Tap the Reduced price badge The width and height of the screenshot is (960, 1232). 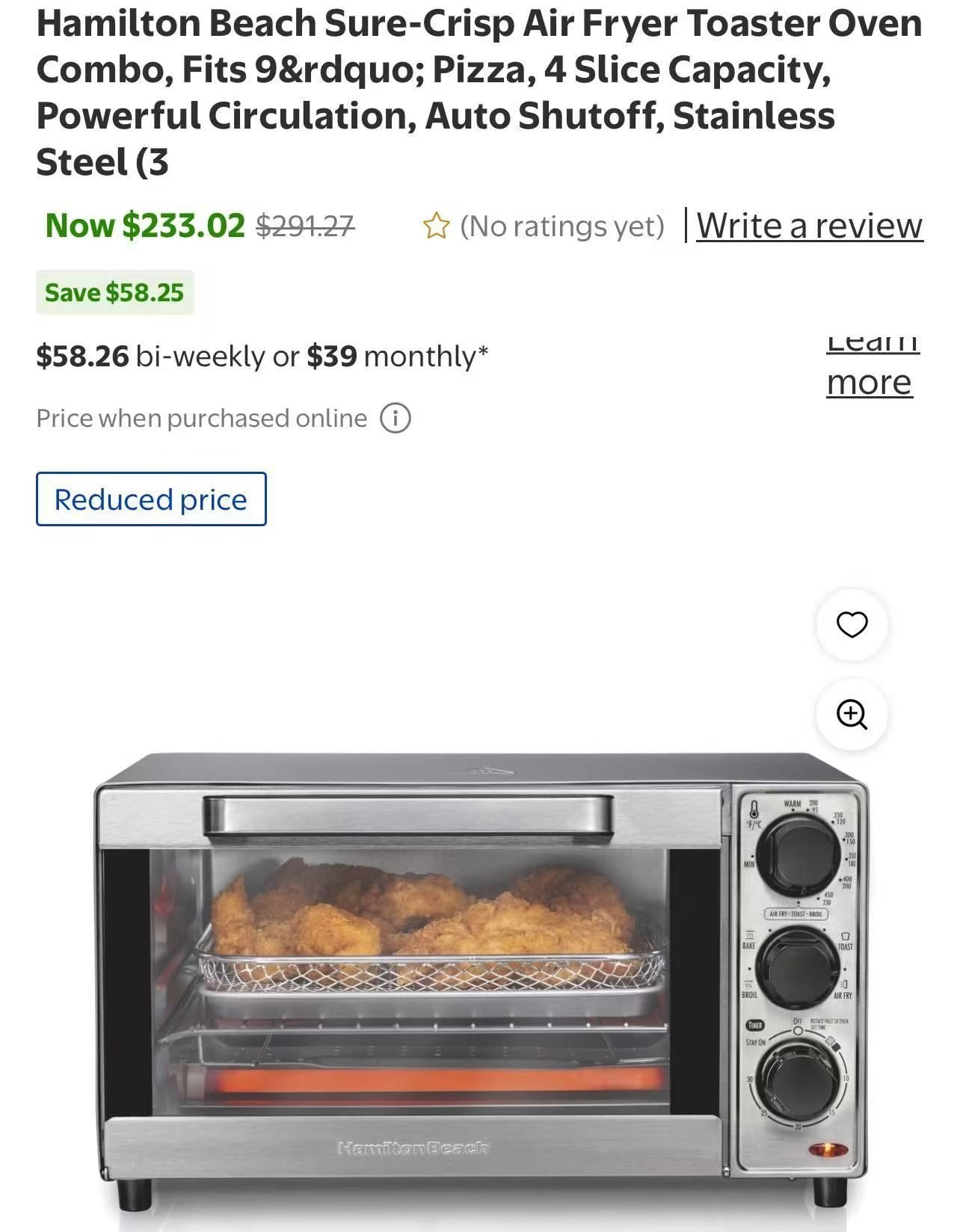(151, 499)
